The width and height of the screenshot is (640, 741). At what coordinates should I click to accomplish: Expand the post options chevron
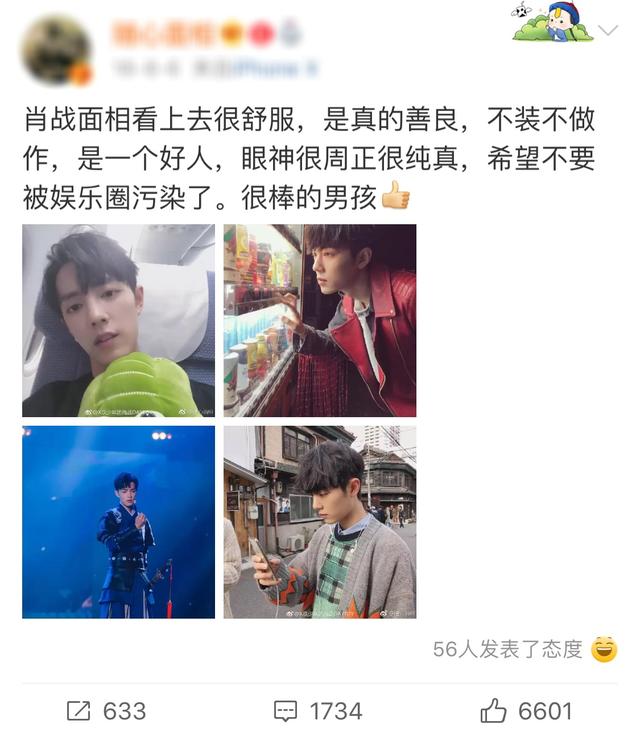(607, 31)
